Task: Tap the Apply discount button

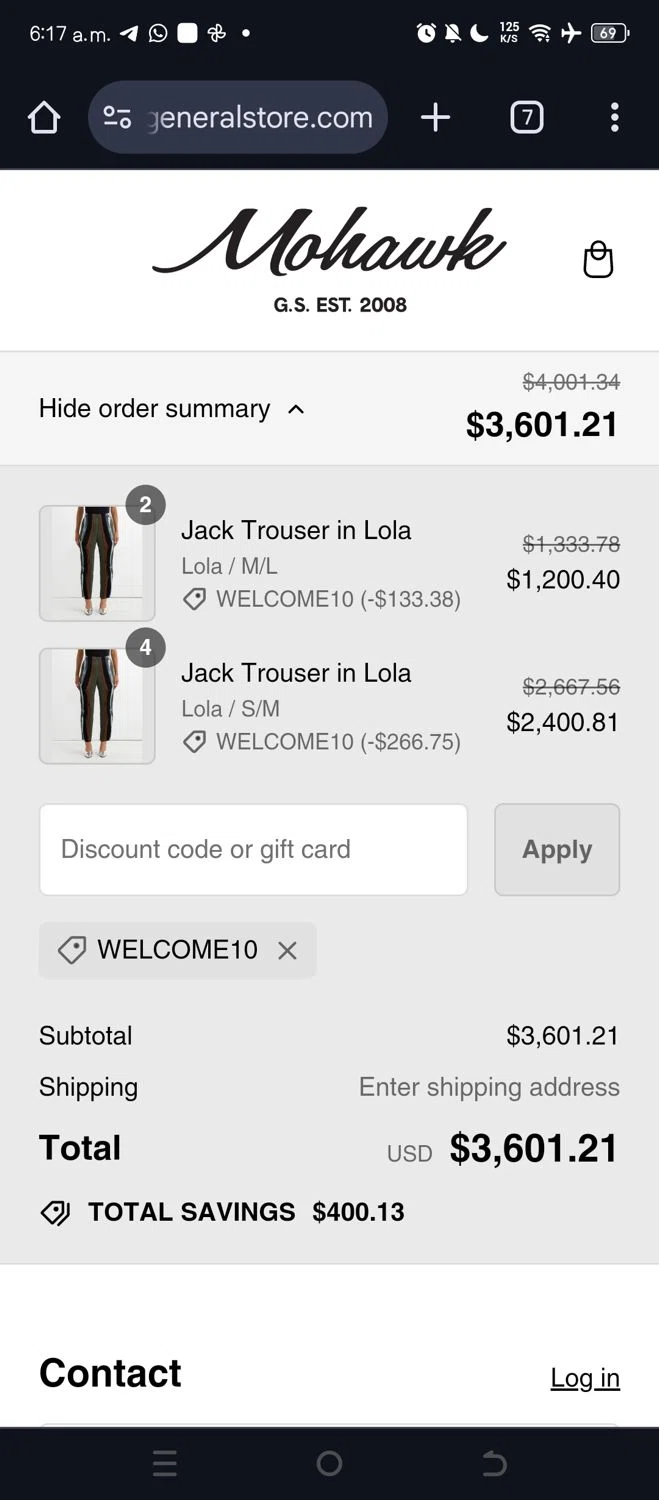Action: pos(557,849)
